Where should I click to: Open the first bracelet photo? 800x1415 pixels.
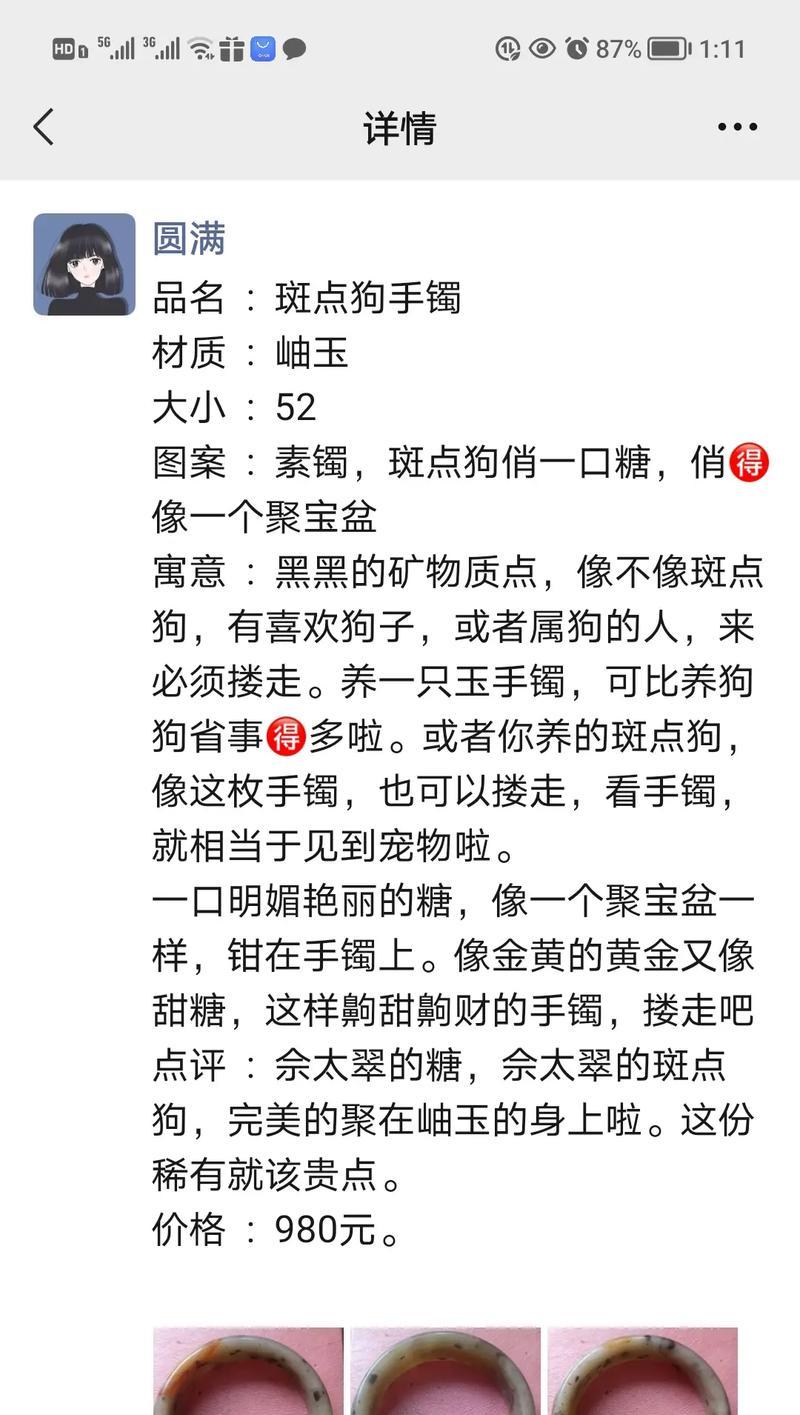248,1370
